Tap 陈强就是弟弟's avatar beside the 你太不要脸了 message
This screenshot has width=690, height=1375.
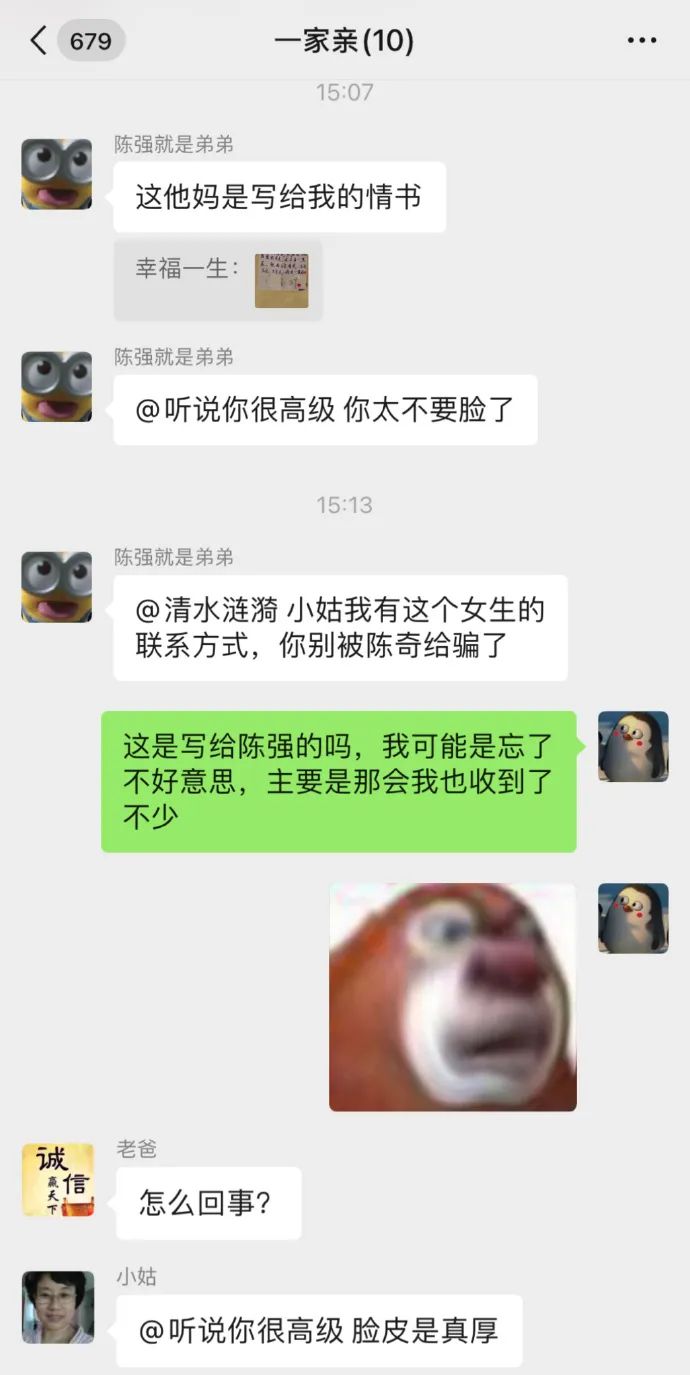pyautogui.click(x=57, y=386)
